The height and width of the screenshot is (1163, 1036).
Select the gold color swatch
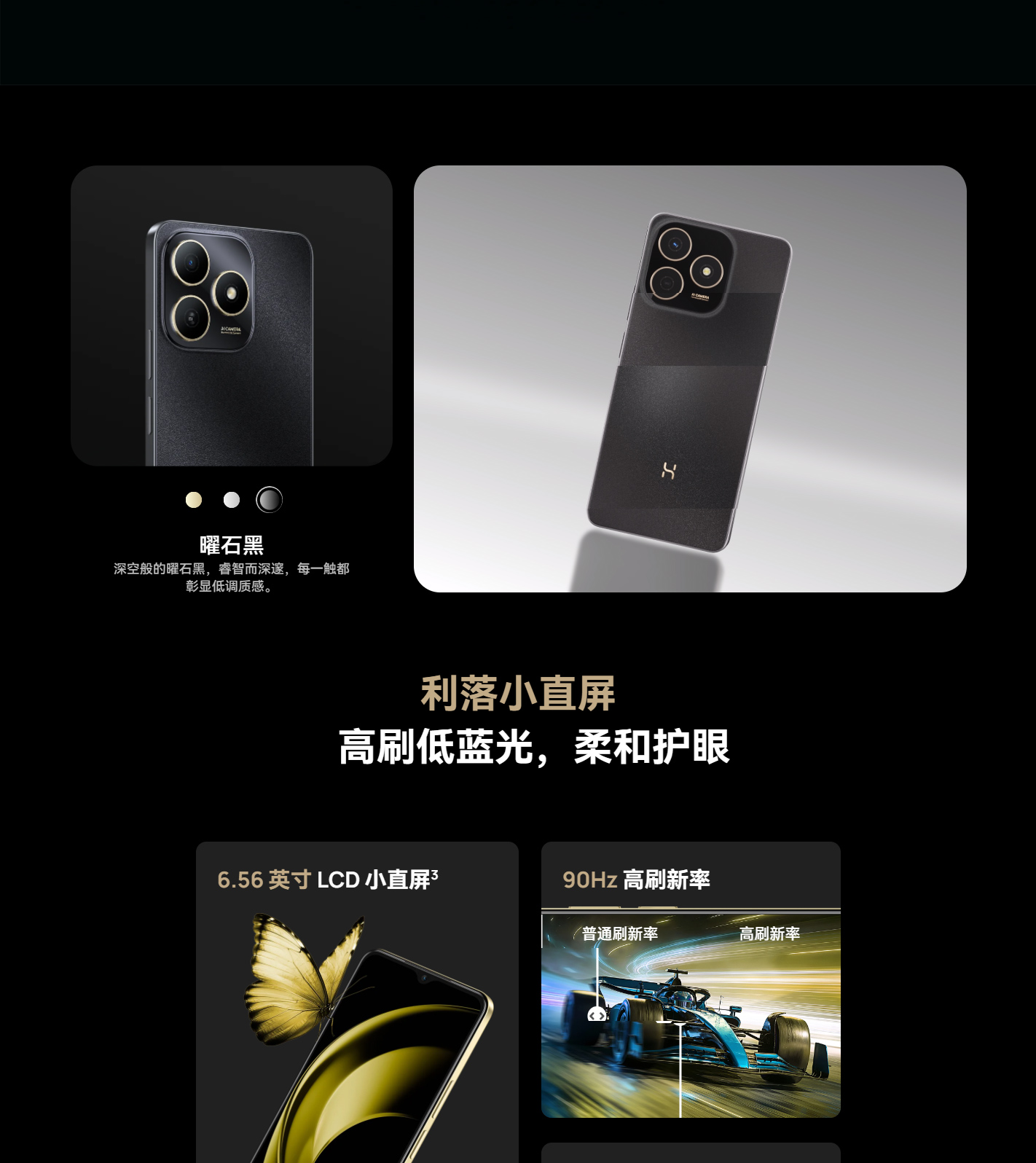tap(194, 500)
